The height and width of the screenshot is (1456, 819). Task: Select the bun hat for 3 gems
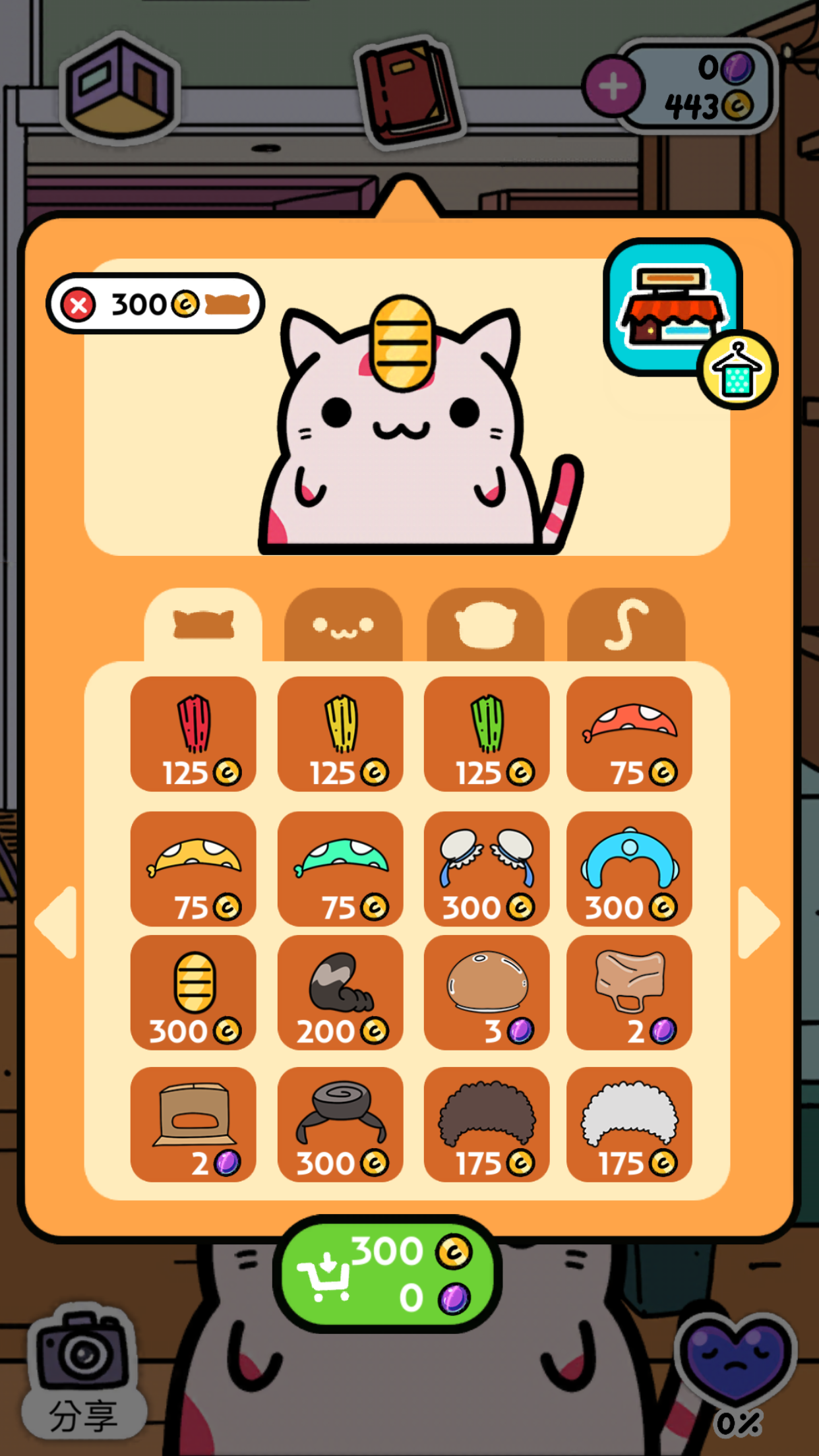[x=487, y=992]
